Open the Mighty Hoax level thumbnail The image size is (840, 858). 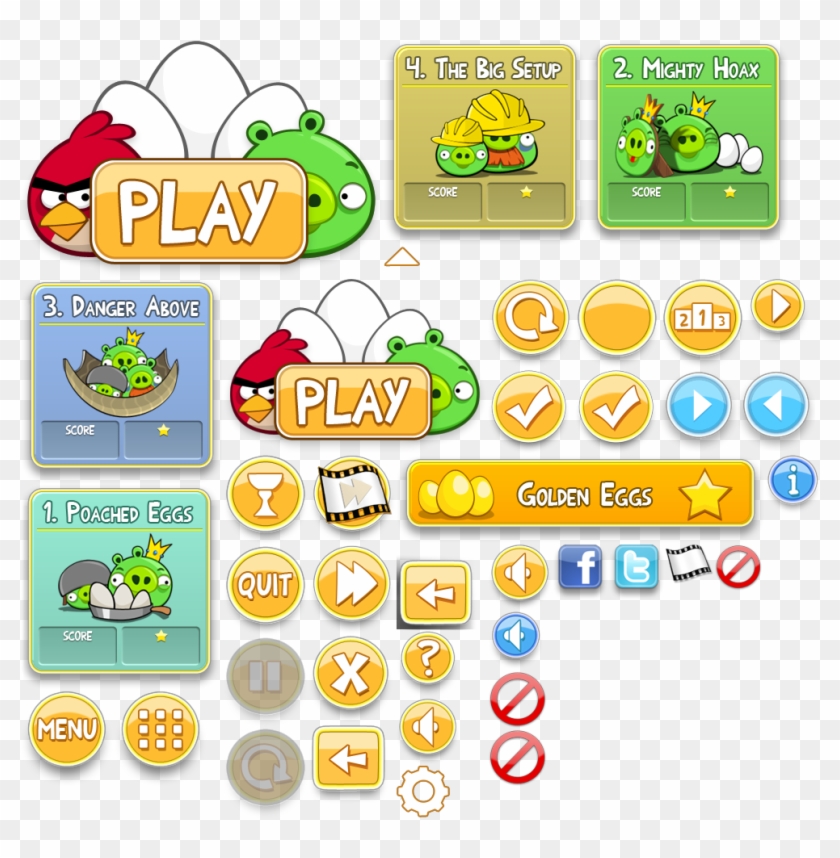688,136
